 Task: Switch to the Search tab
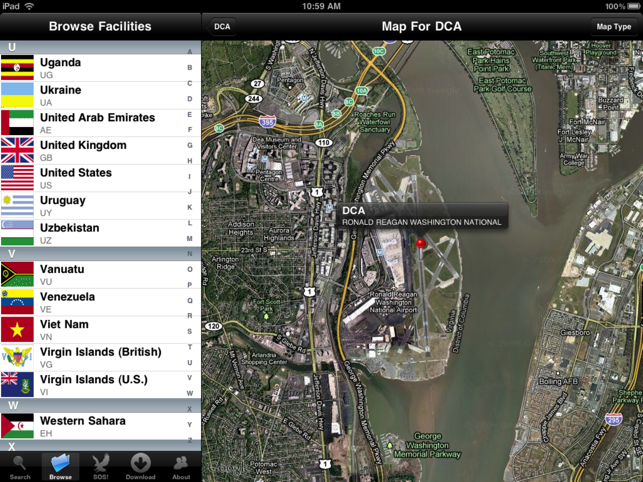click(x=20, y=467)
